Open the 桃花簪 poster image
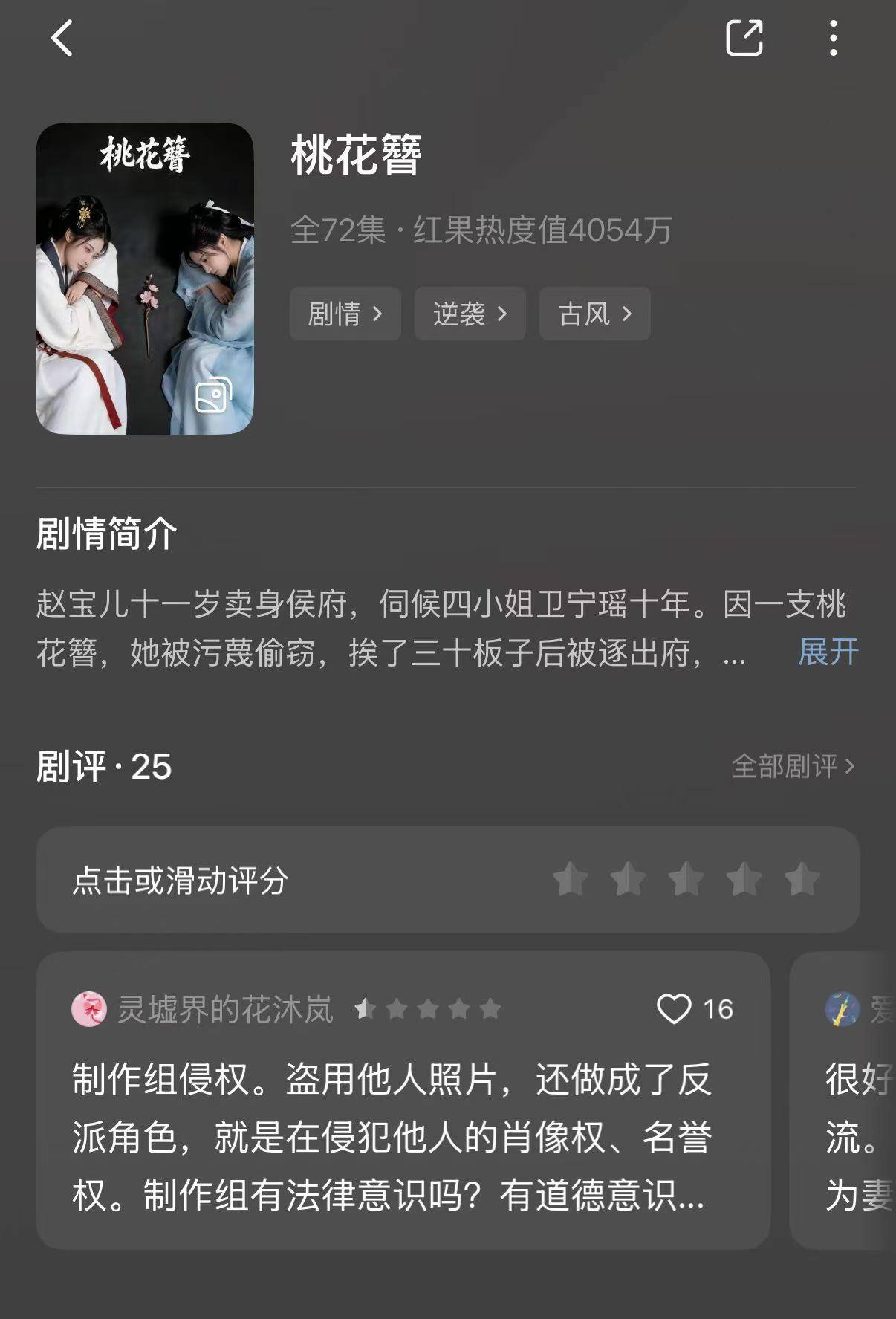The width and height of the screenshot is (896, 1319). (145, 279)
